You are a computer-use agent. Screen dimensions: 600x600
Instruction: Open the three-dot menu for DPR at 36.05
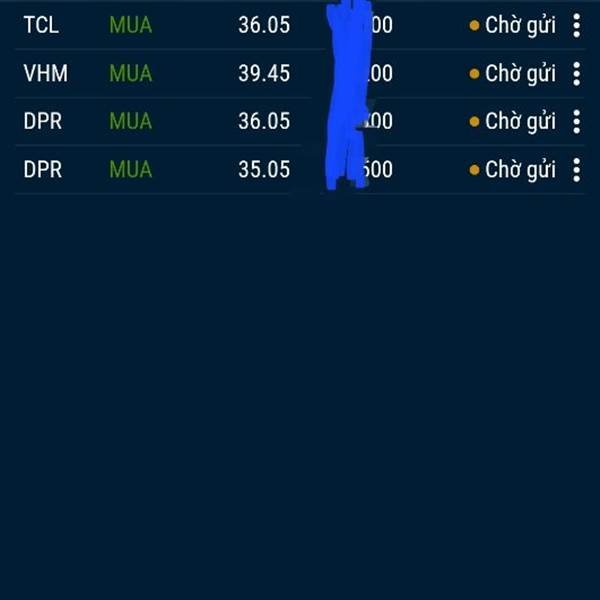(x=576, y=121)
